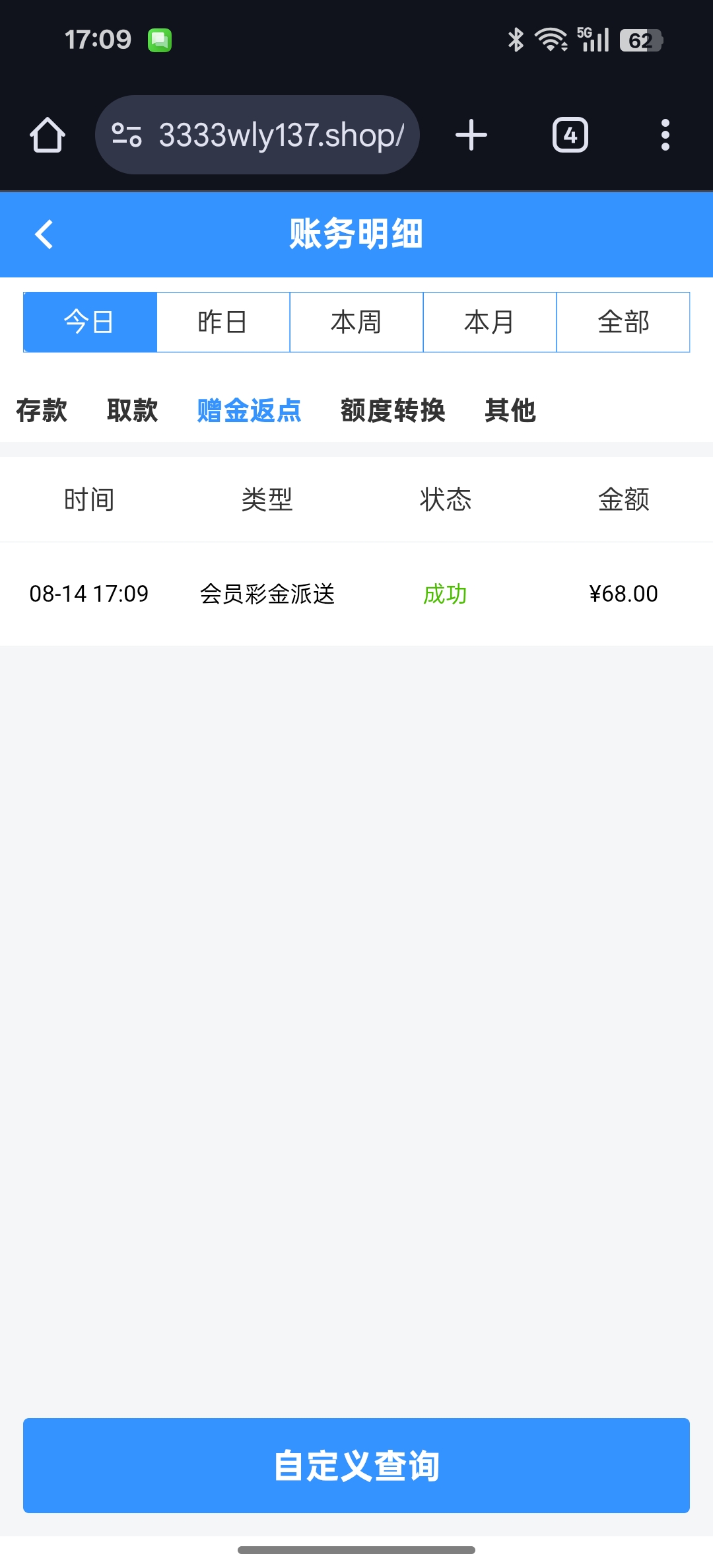Image resolution: width=713 pixels, height=1568 pixels.
Task: Switch to 本周 time filter
Action: 356,322
